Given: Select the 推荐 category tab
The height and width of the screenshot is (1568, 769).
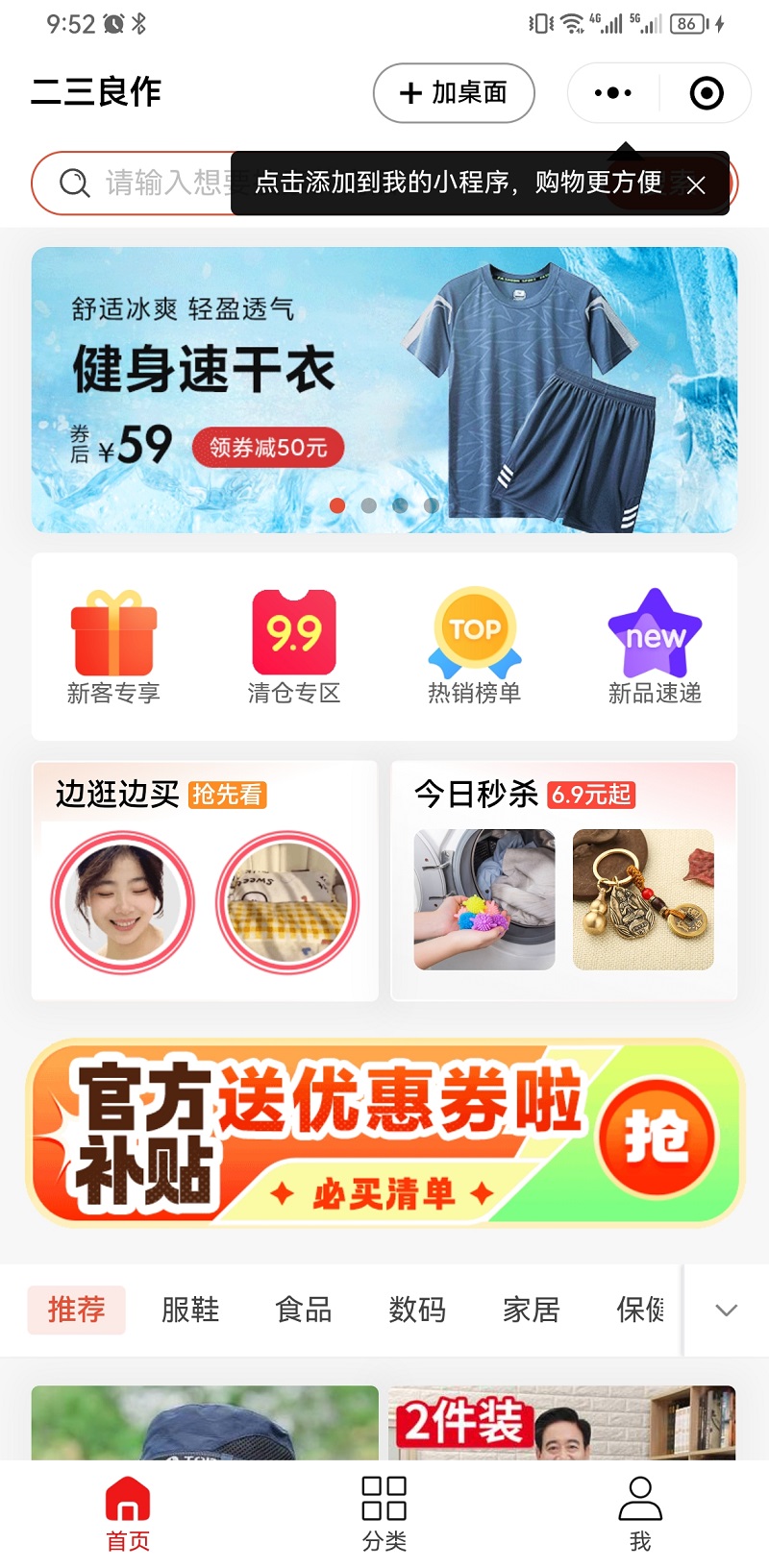Looking at the screenshot, I should coord(77,1310).
